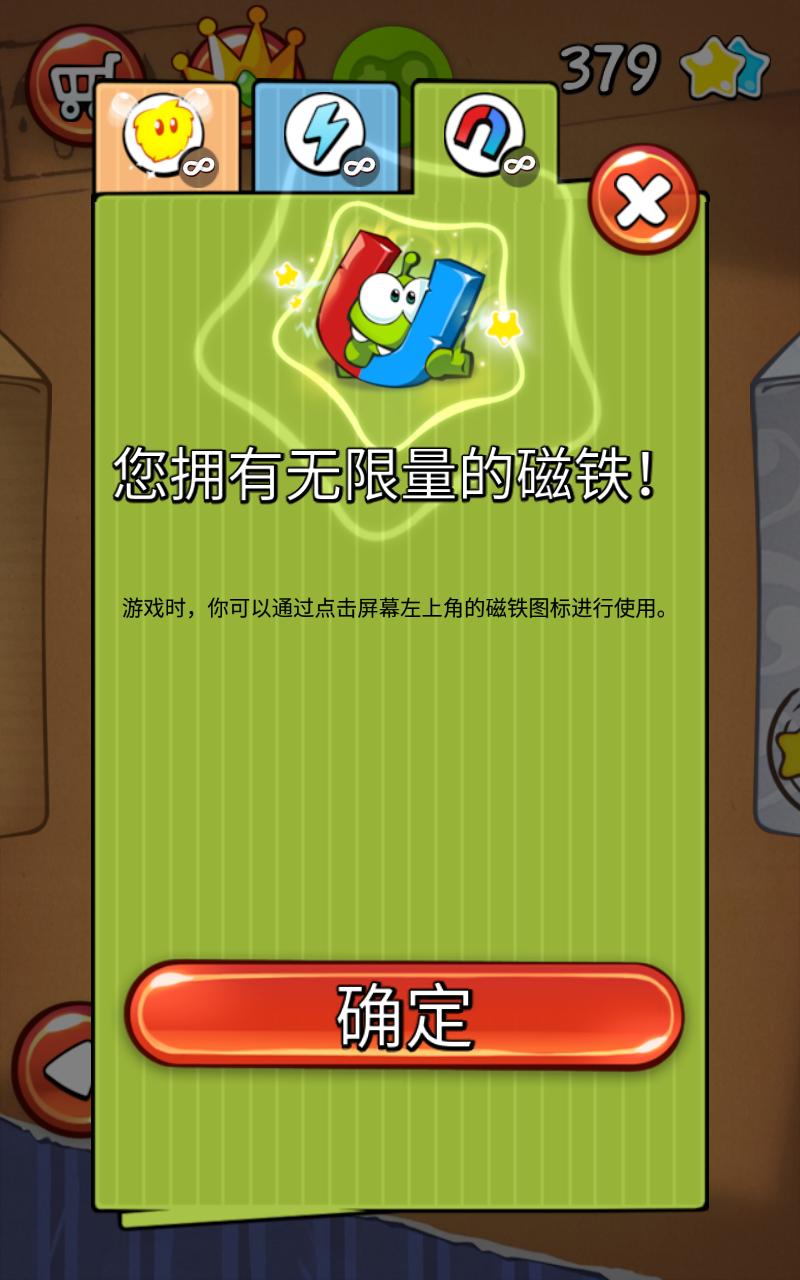800x1280 pixels.
Task: Confirm with the red 确定 button
Action: (404, 1015)
